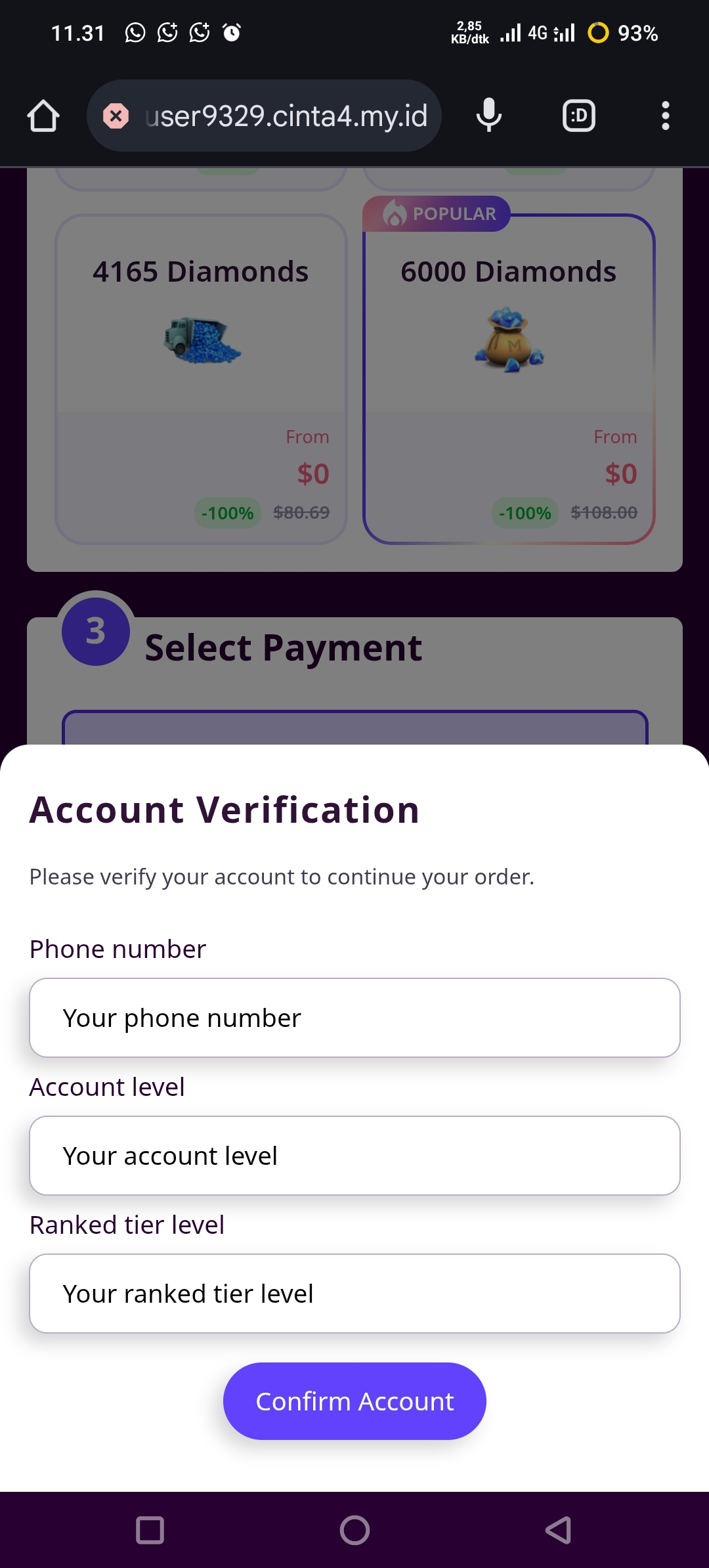This screenshot has width=709, height=1568.
Task: Go back using the system back button
Action: pyautogui.click(x=558, y=1531)
